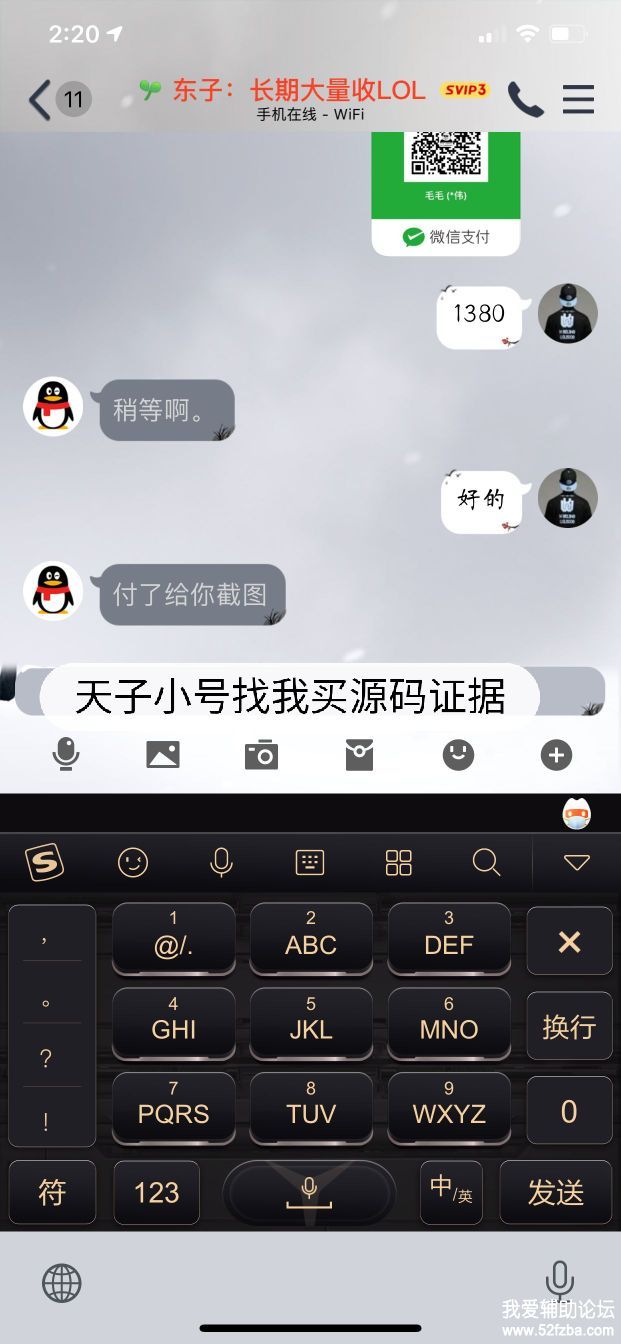The width and height of the screenshot is (621, 1344).
Task: Open the chat settings menu
Action: point(579,99)
